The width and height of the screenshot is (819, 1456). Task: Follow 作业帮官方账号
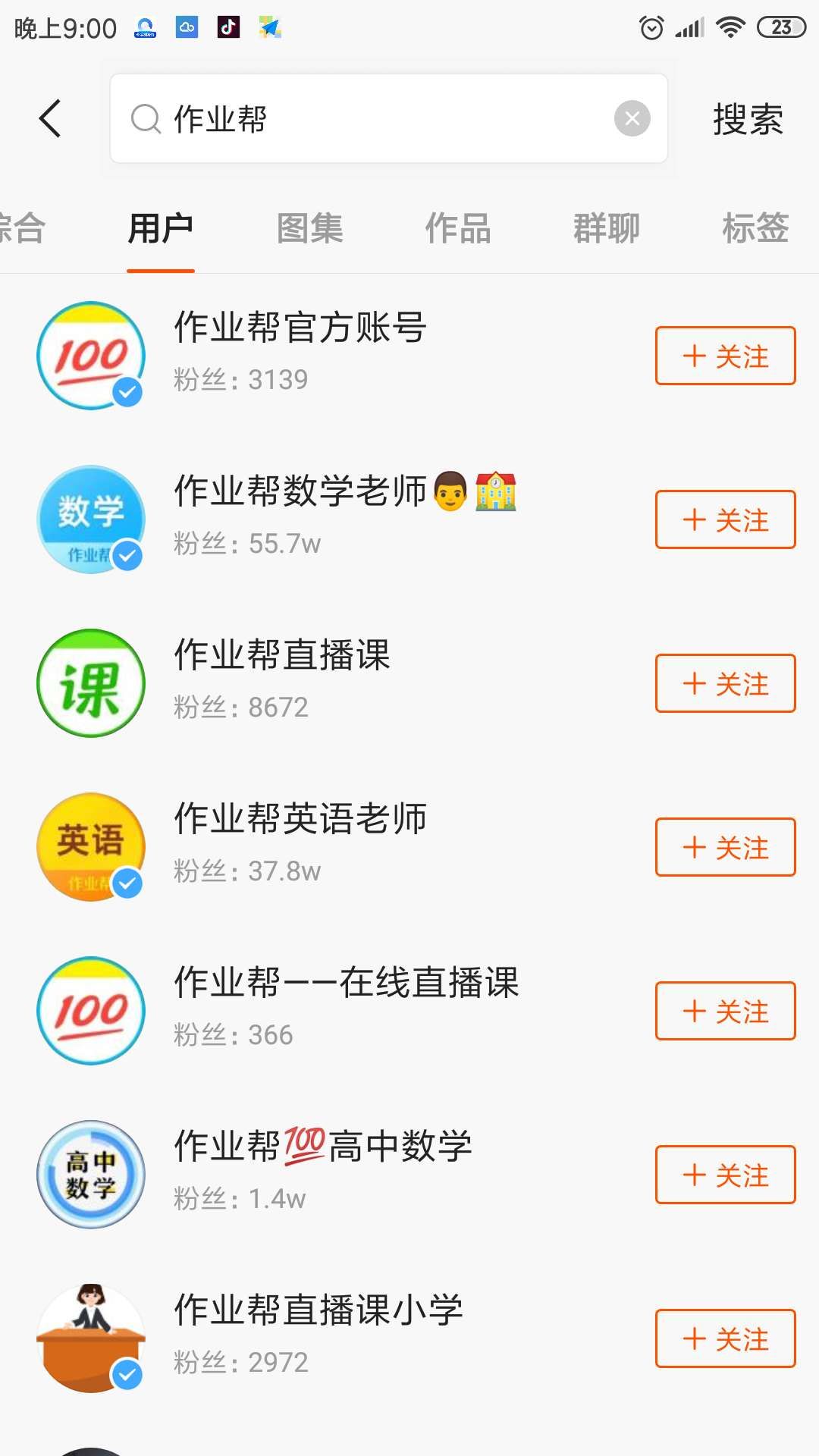725,356
